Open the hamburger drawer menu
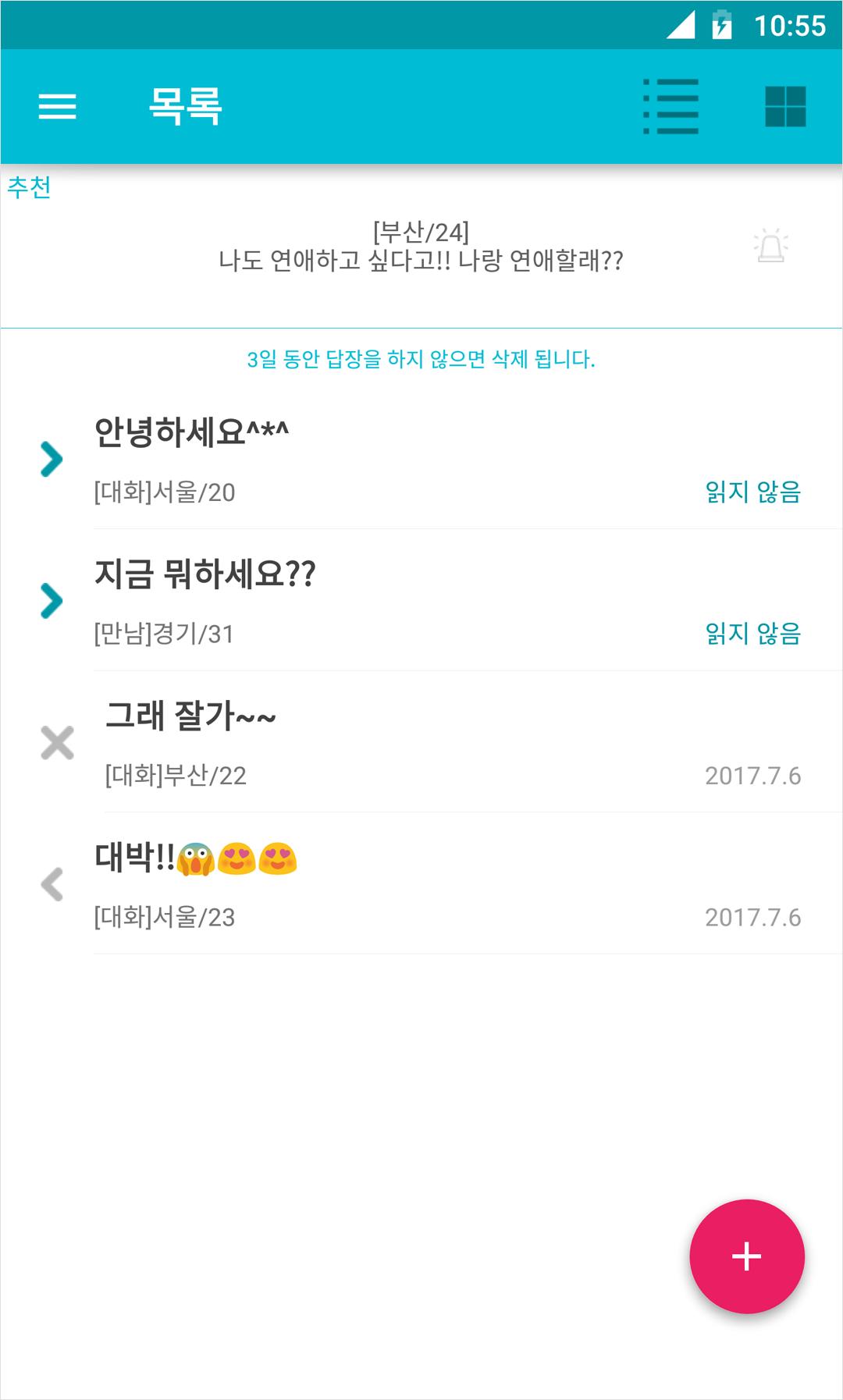 57,106
